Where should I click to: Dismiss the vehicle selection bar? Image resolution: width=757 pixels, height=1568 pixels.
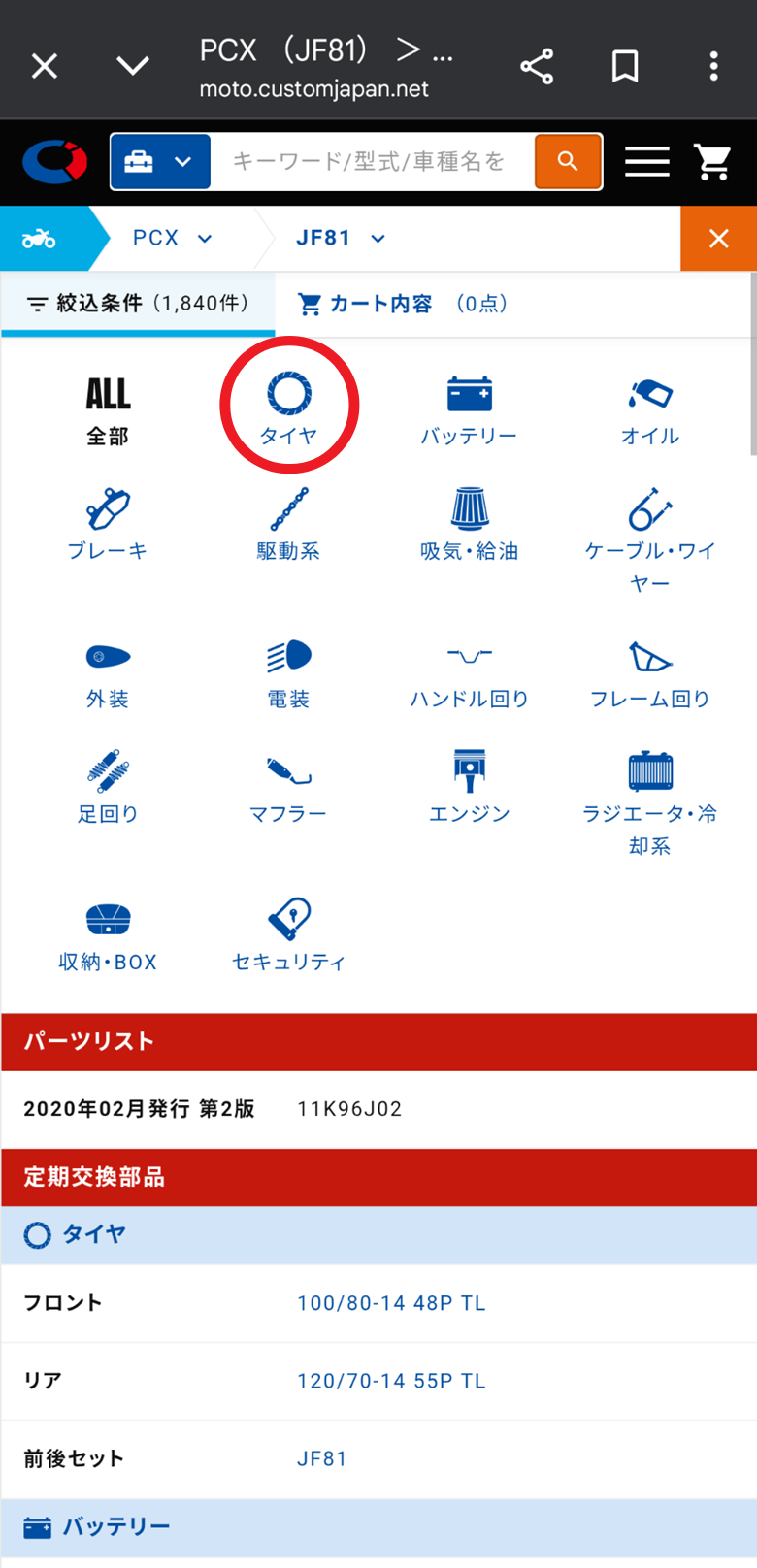click(x=718, y=238)
